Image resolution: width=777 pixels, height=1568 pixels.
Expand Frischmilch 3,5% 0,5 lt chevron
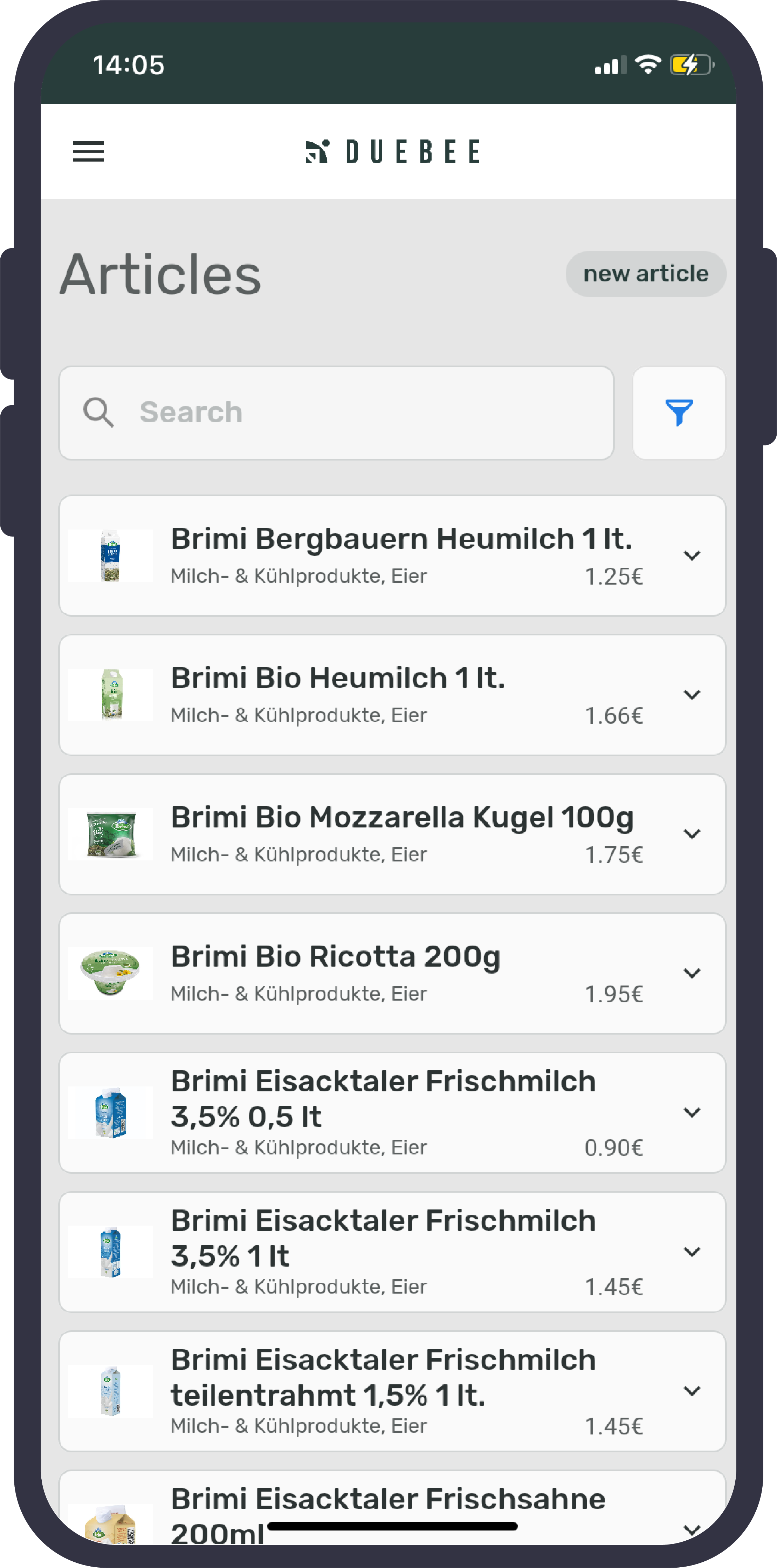coord(692,1113)
